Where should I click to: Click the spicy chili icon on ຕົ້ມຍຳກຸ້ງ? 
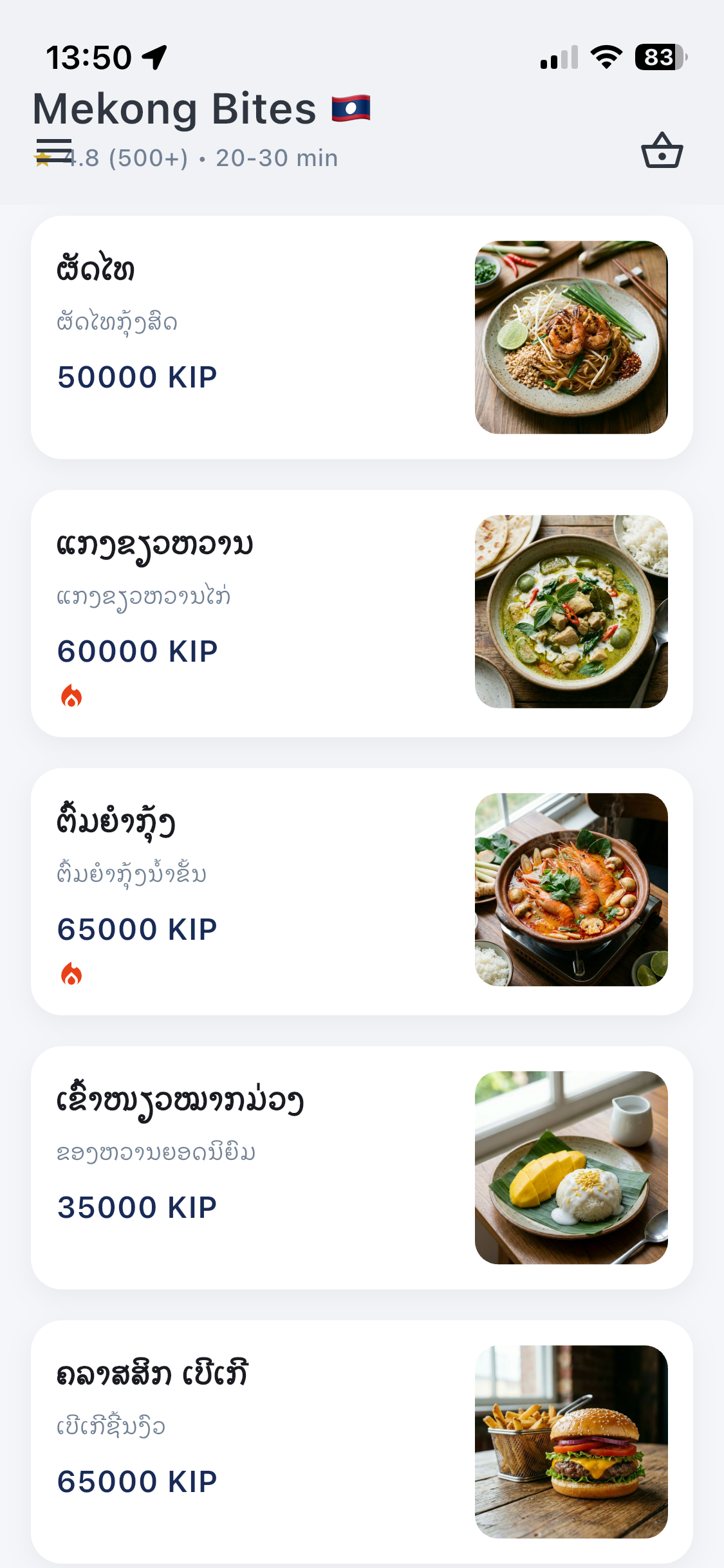click(71, 973)
